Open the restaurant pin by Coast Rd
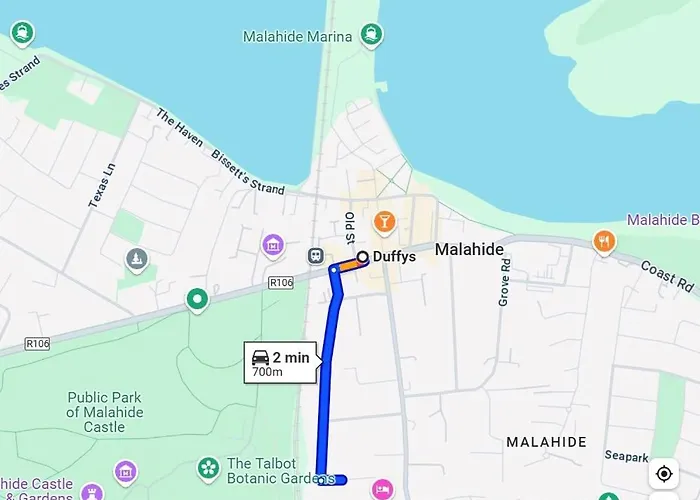Viewport: 700px width, 500px height. [604, 241]
